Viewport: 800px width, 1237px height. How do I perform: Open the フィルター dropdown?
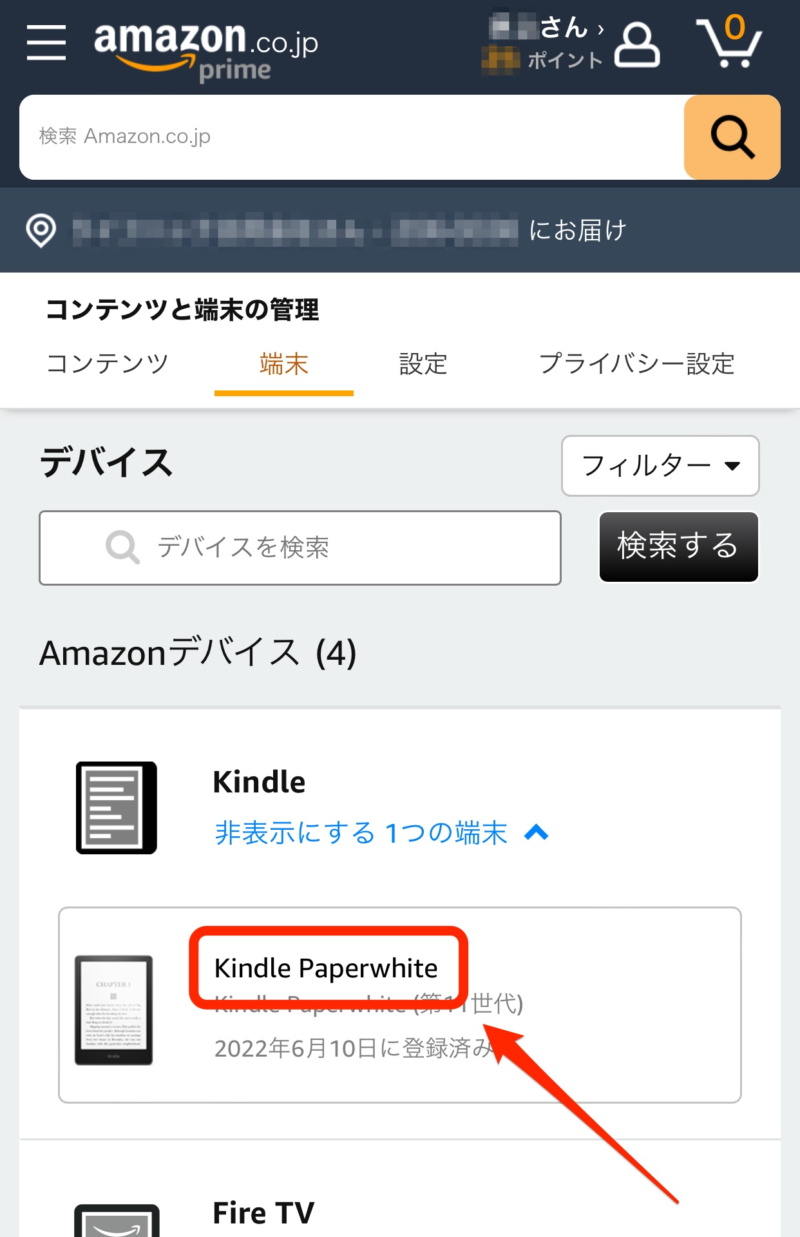click(x=660, y=465)
